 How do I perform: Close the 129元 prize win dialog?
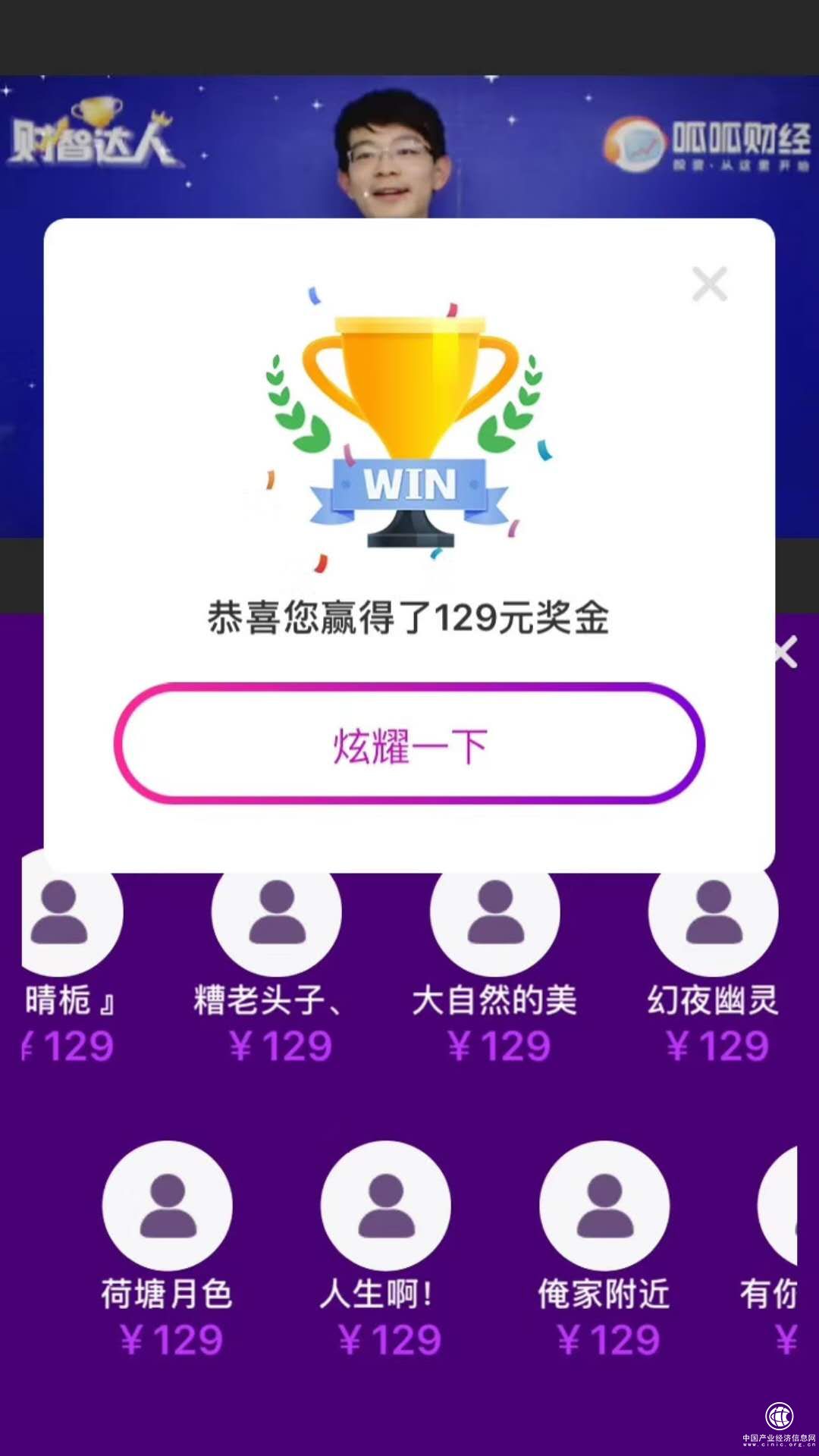pos(710,284)
